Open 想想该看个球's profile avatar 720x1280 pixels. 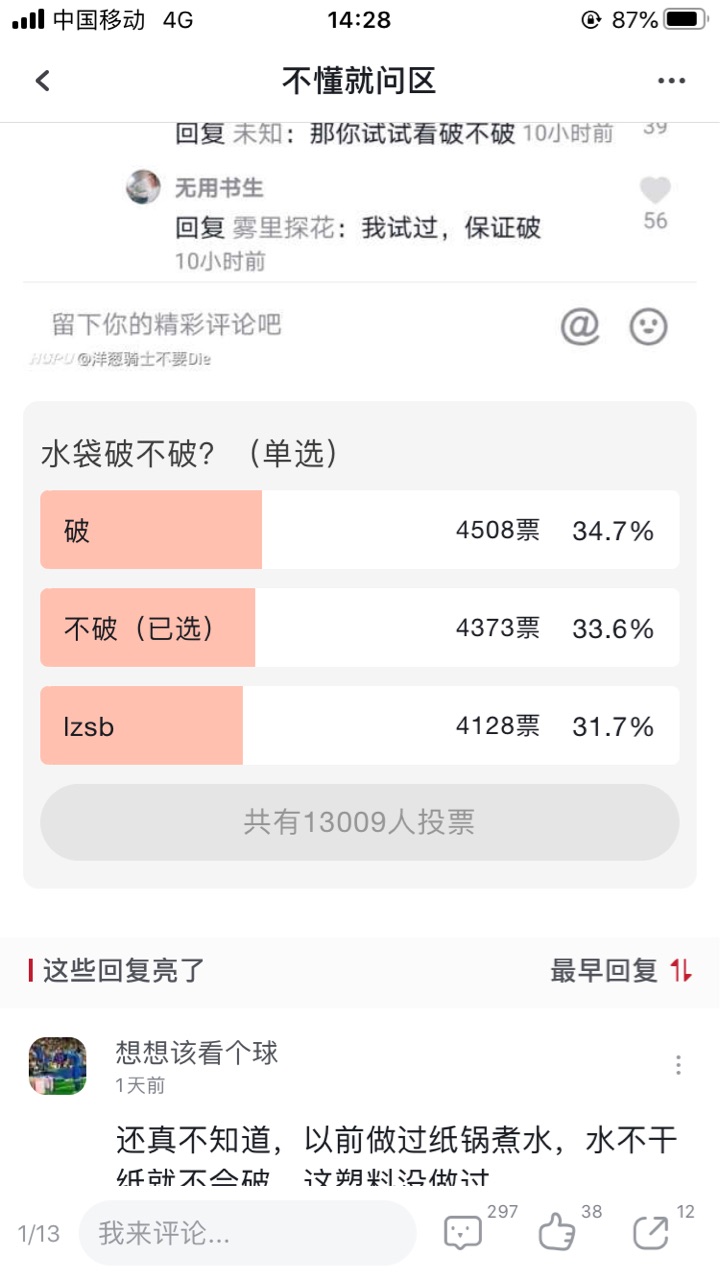point(58,1066)
